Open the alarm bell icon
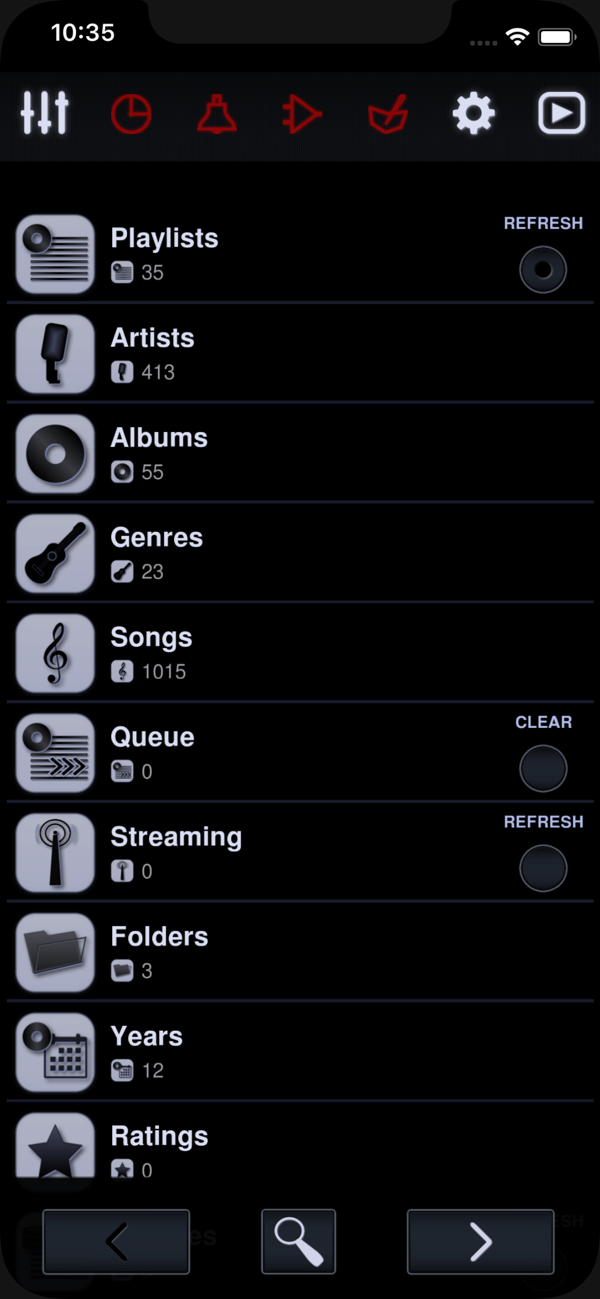Image resolution: width=600 pixels, height=1299 pixels. (216, 114)
